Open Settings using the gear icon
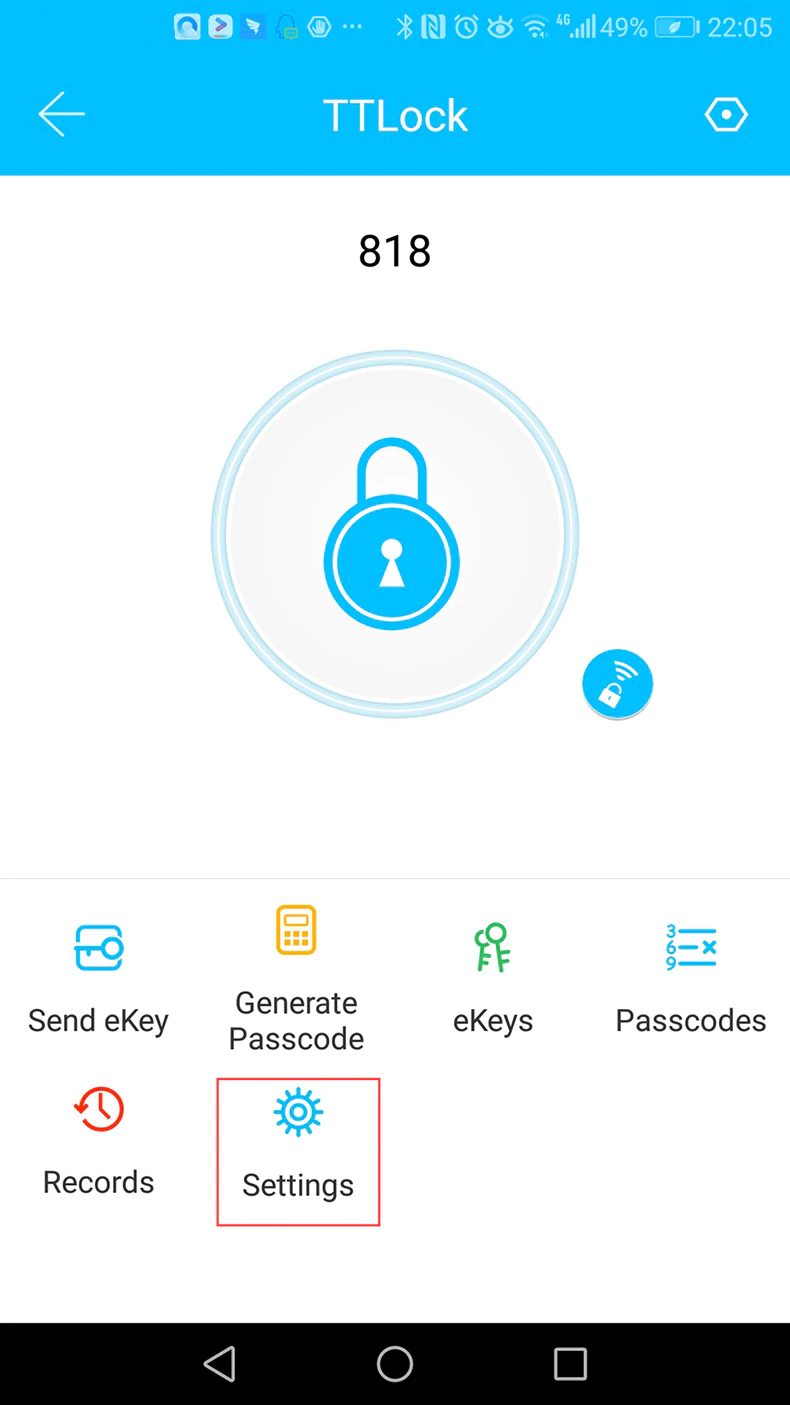The height and width of the screenshot is (1405, 790). tap(297, 1110)
